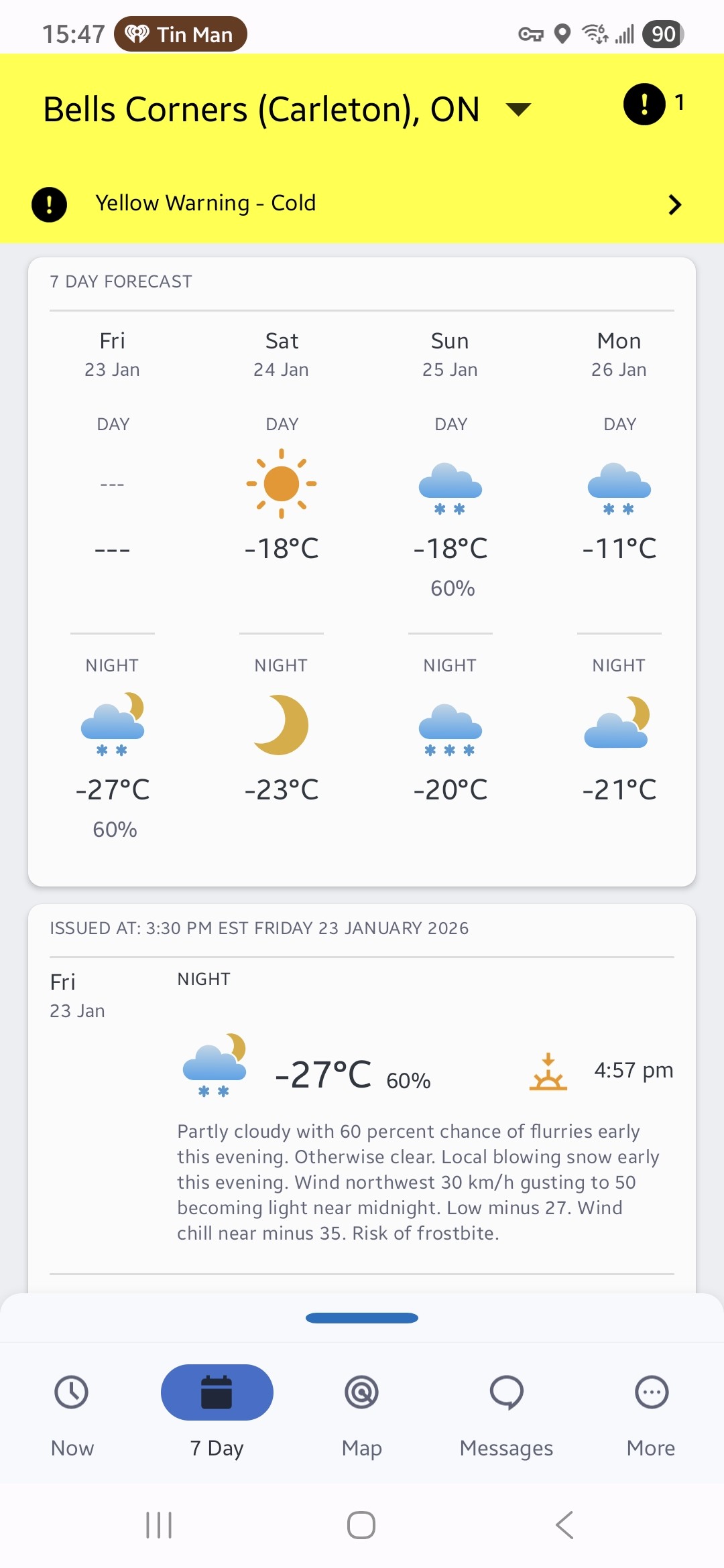Open the Yellow Warning - Cold details
This screenshot has height=1568, width=724.
coord(362,204)
